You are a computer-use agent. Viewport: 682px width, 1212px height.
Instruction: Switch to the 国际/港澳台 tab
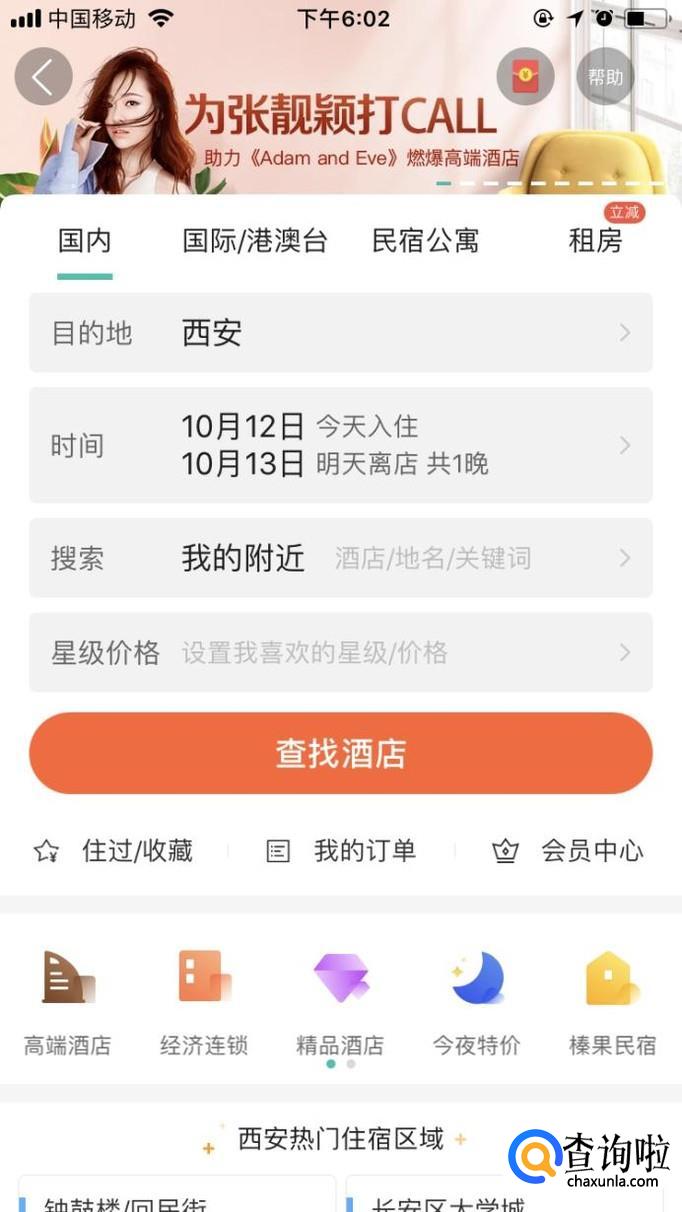tap(255, 241)
